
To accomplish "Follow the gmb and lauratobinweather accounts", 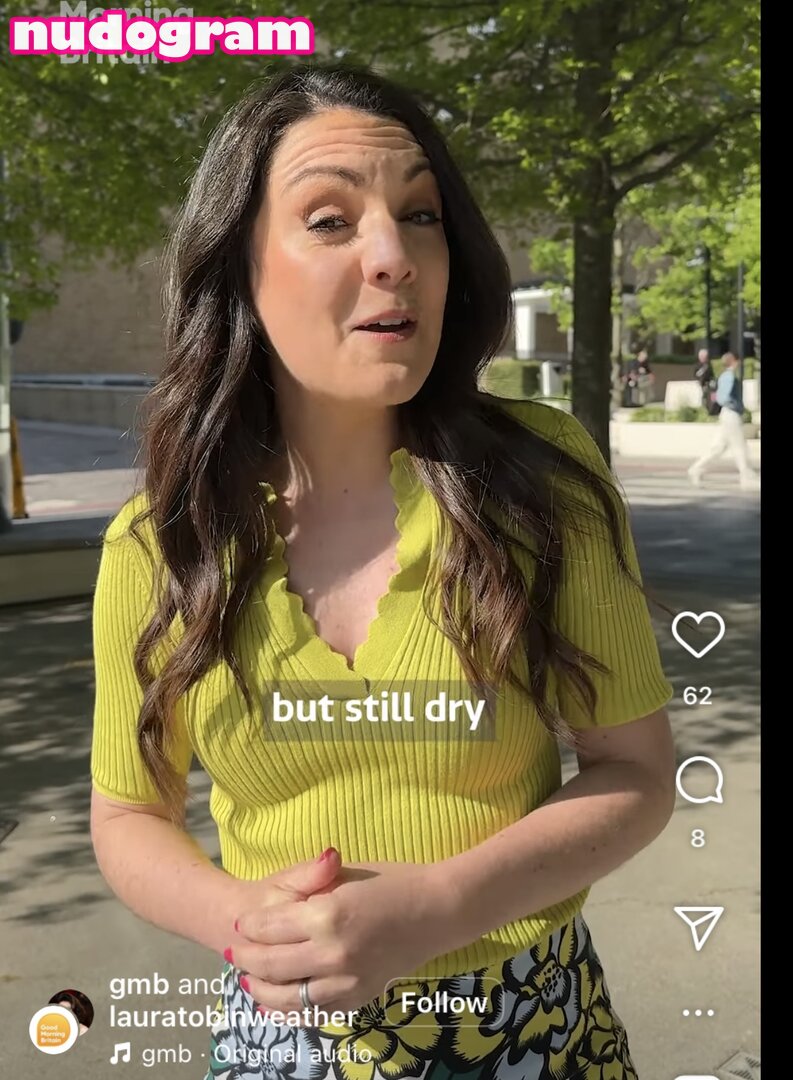I will click(x=443, y=1003).
